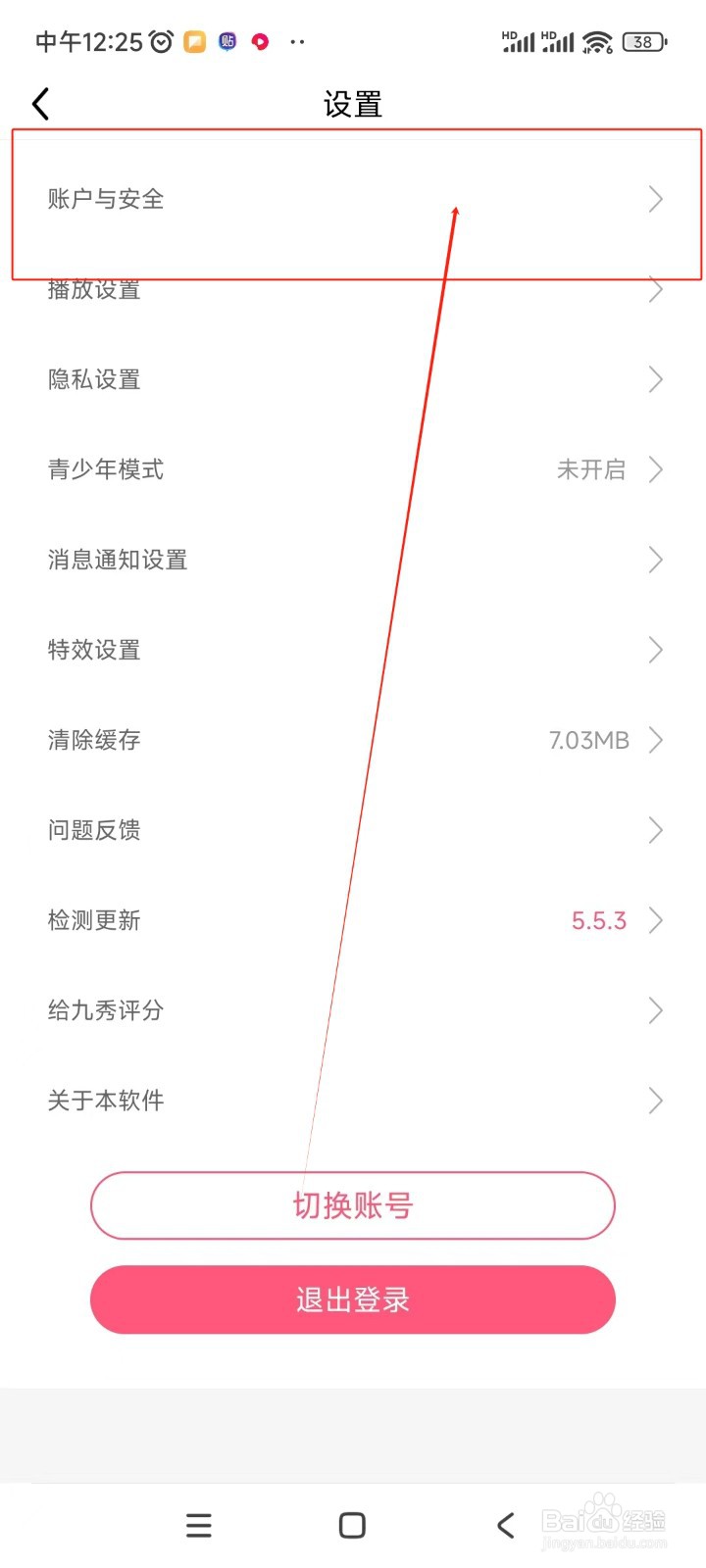Open 特效设置 options
This screenshot has height=1568, width=706.
pos(353,650)
